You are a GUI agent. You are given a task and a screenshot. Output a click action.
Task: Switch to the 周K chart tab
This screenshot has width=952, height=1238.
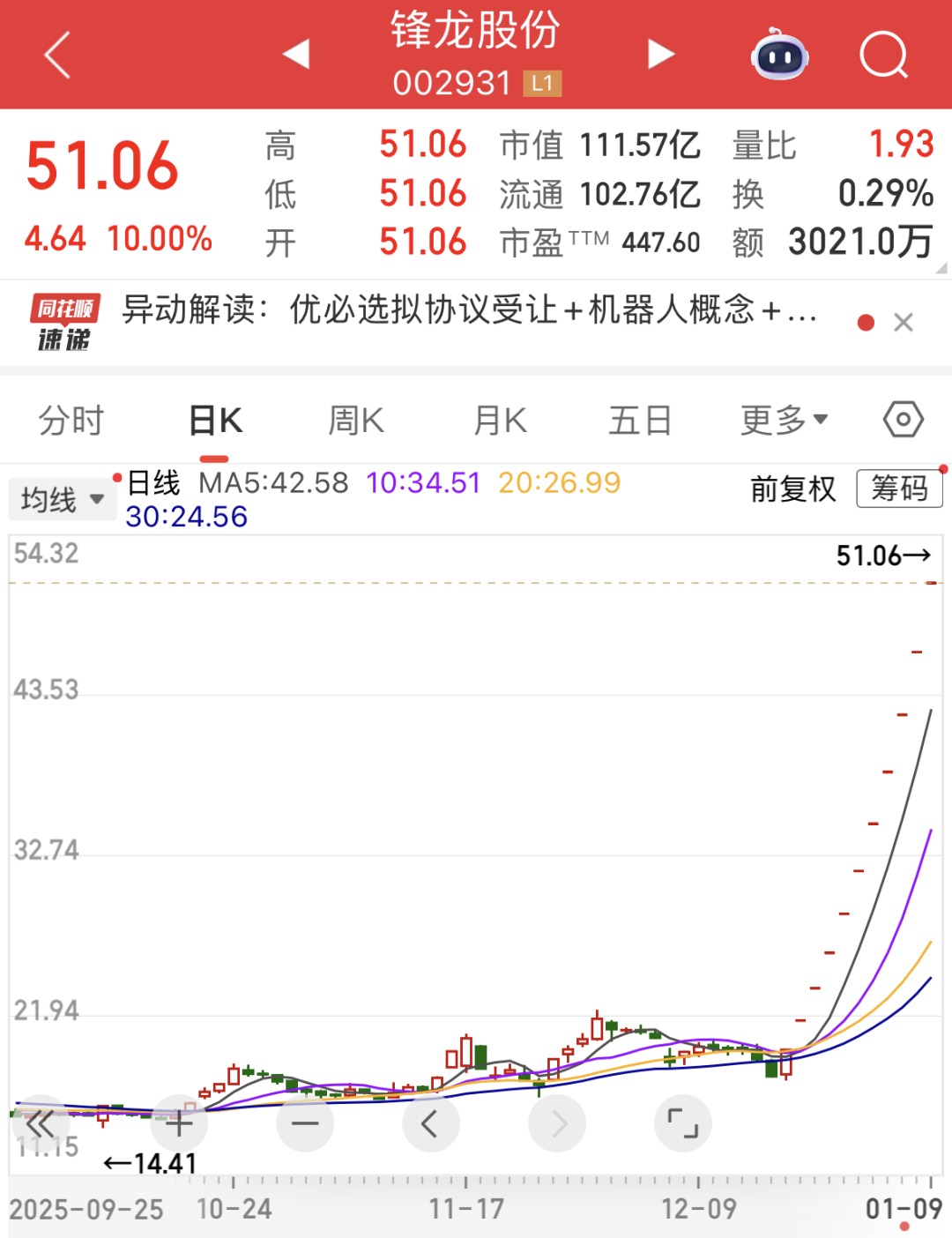tap(356, 421)
